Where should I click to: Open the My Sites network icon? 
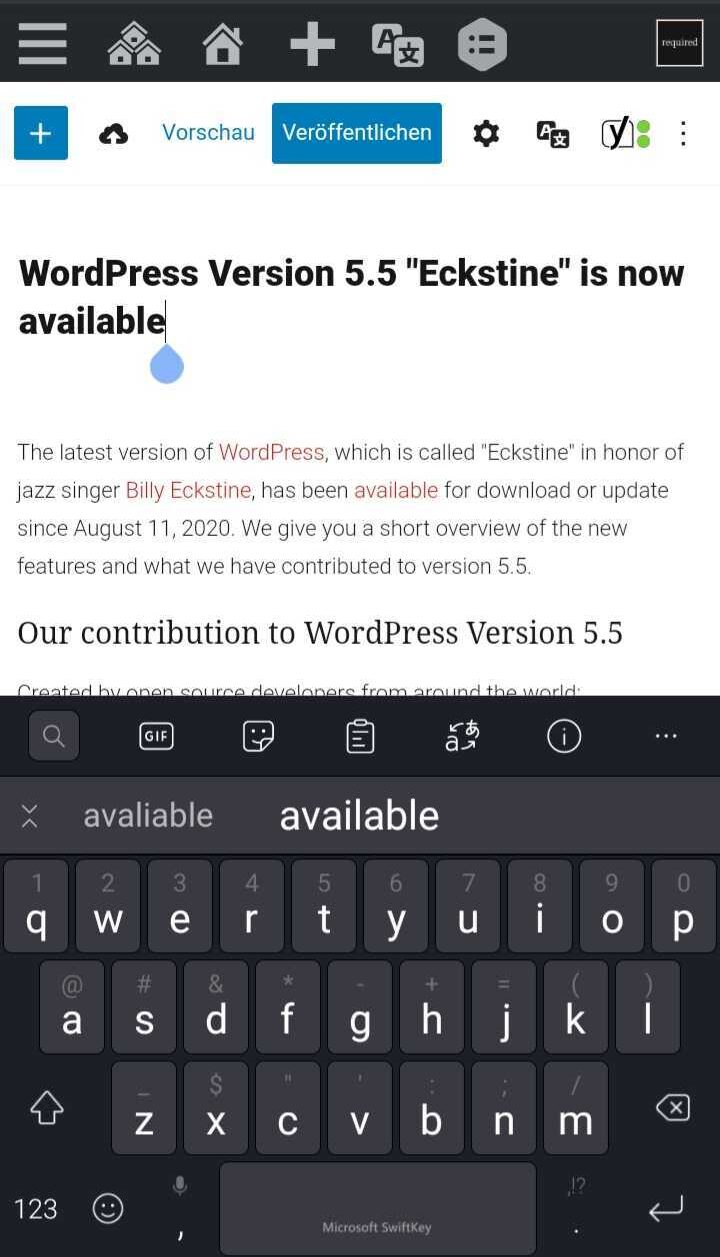point(134,44)
